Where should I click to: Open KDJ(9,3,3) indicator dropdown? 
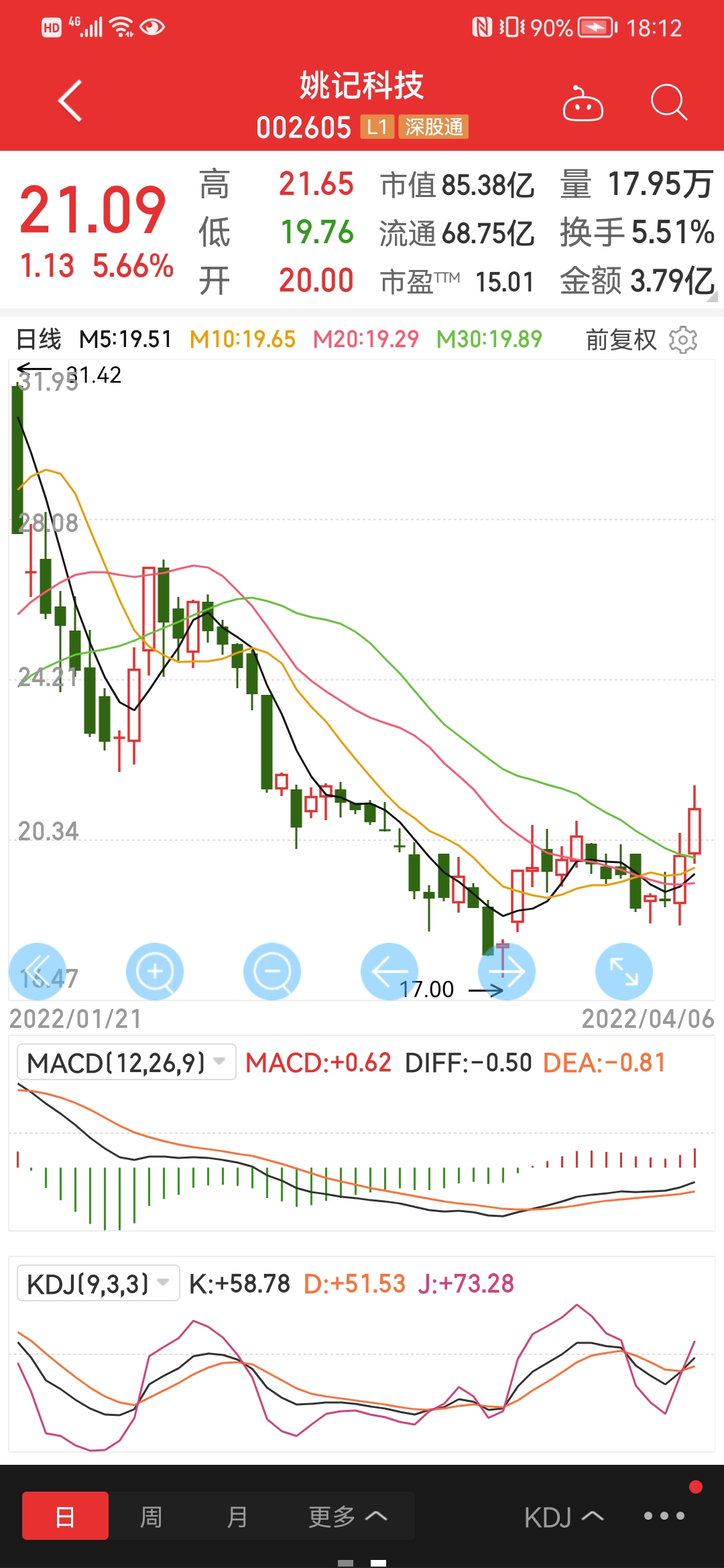[x=99, y=1284]
